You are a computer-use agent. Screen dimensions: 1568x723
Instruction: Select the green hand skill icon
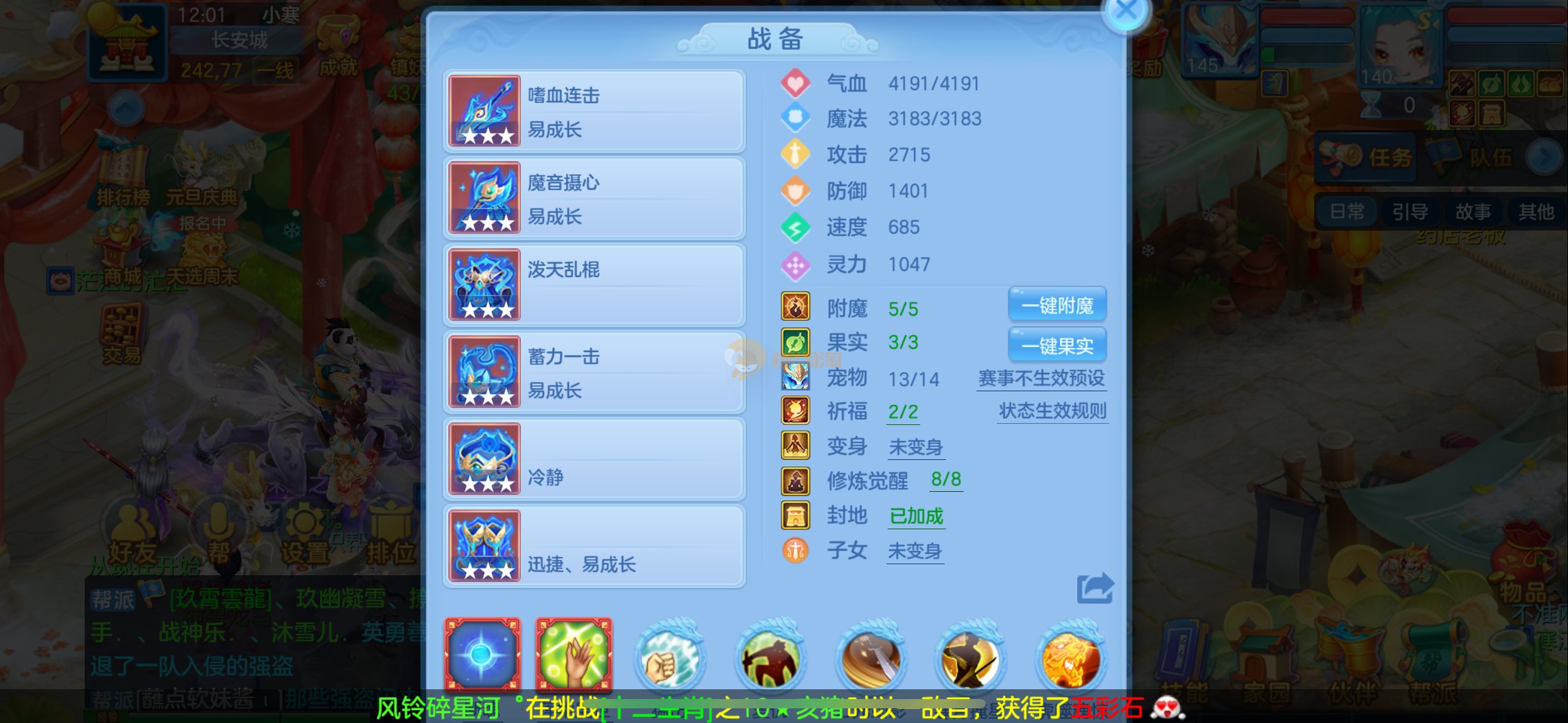point(574,654)
